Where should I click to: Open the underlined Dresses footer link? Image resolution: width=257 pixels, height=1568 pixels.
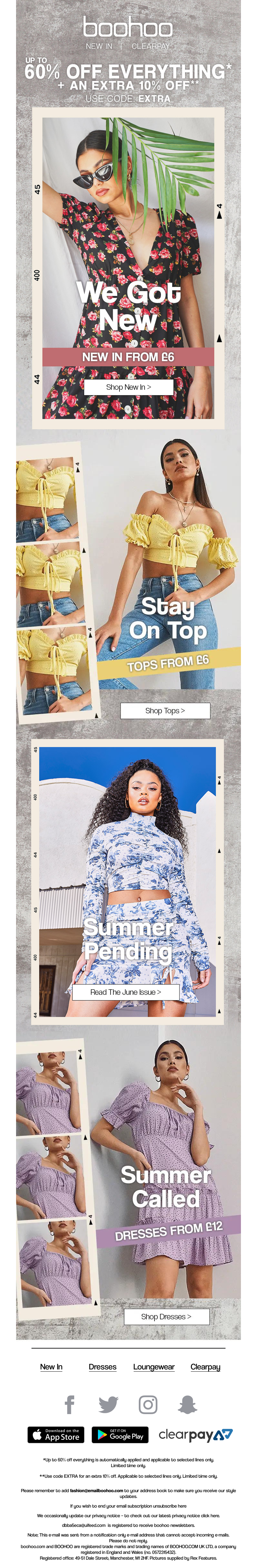point(102,1367)
